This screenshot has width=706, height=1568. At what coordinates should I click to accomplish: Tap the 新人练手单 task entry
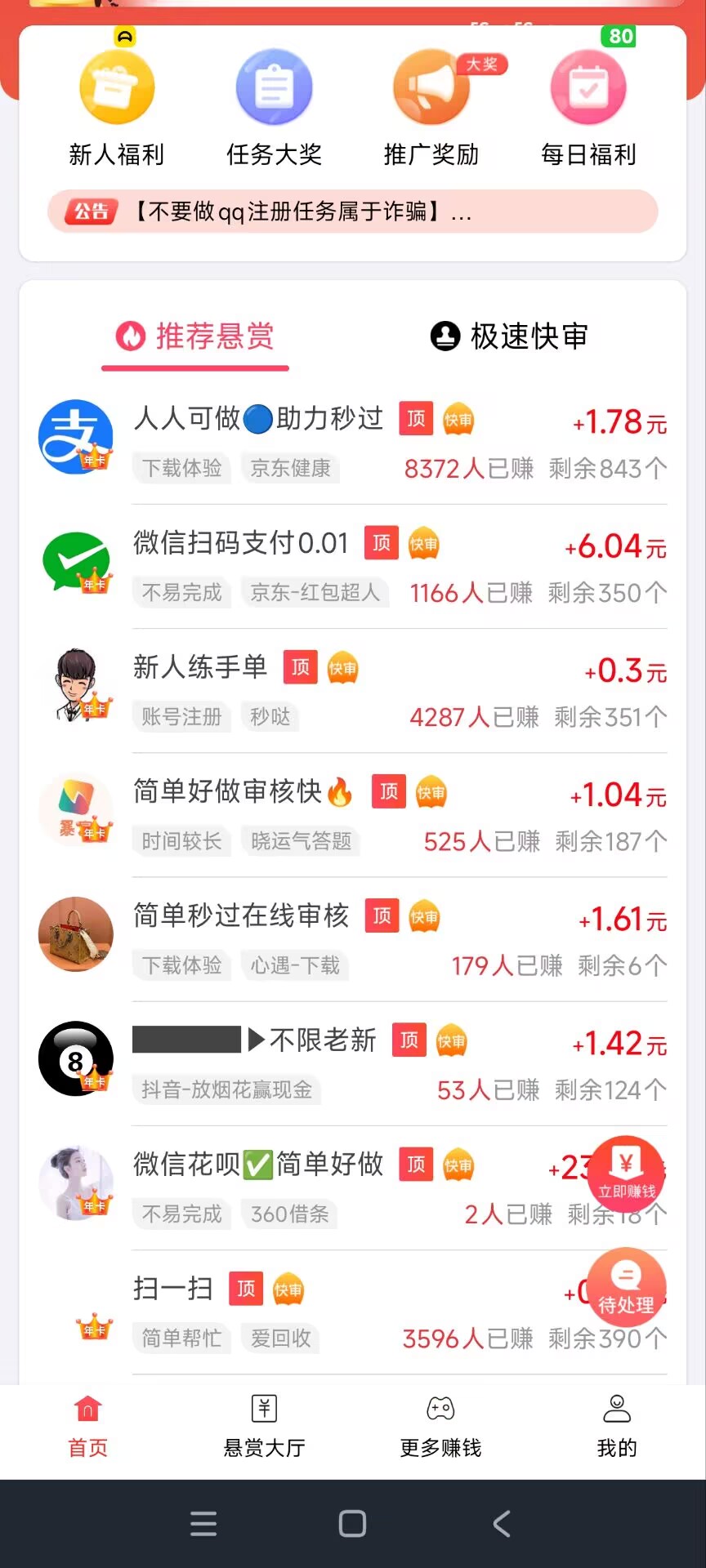[199, 667]
